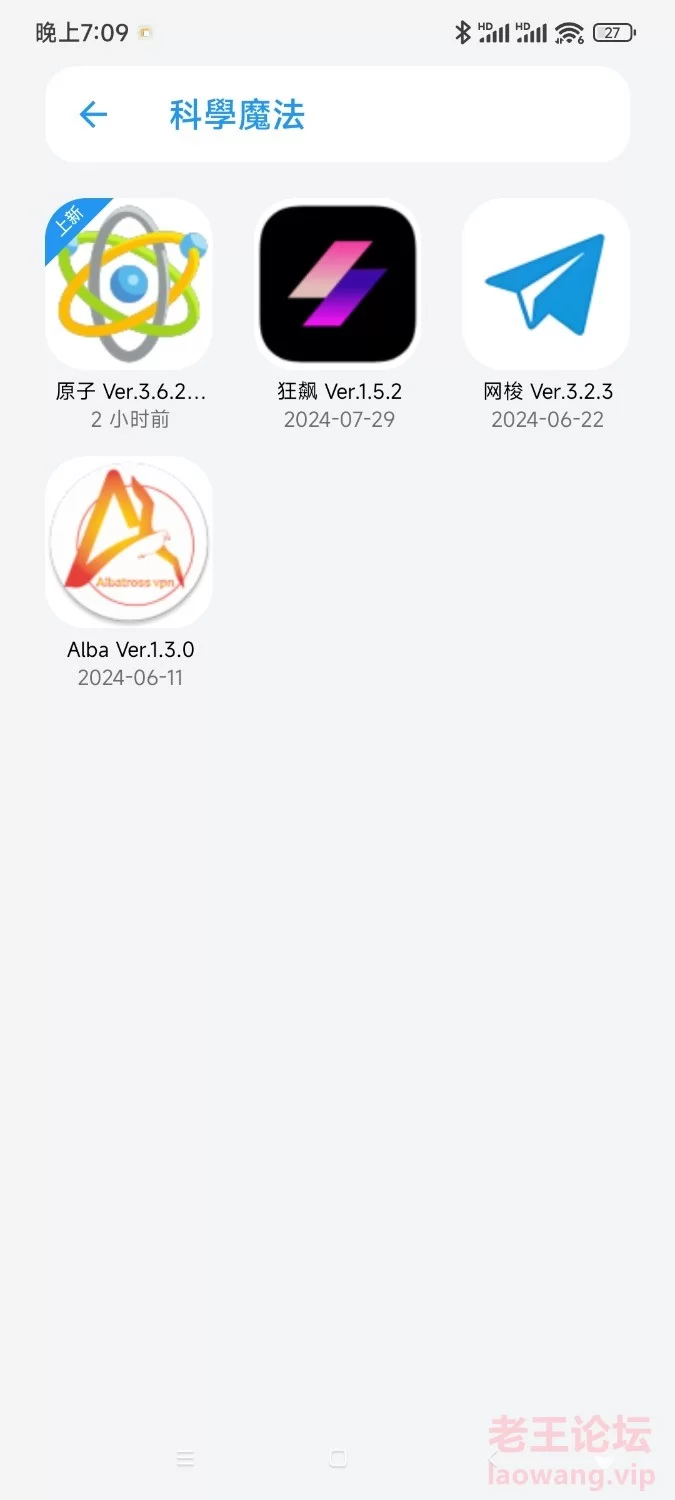Go back using the header arrow
675x1500 pixels.
pos(93,114)
